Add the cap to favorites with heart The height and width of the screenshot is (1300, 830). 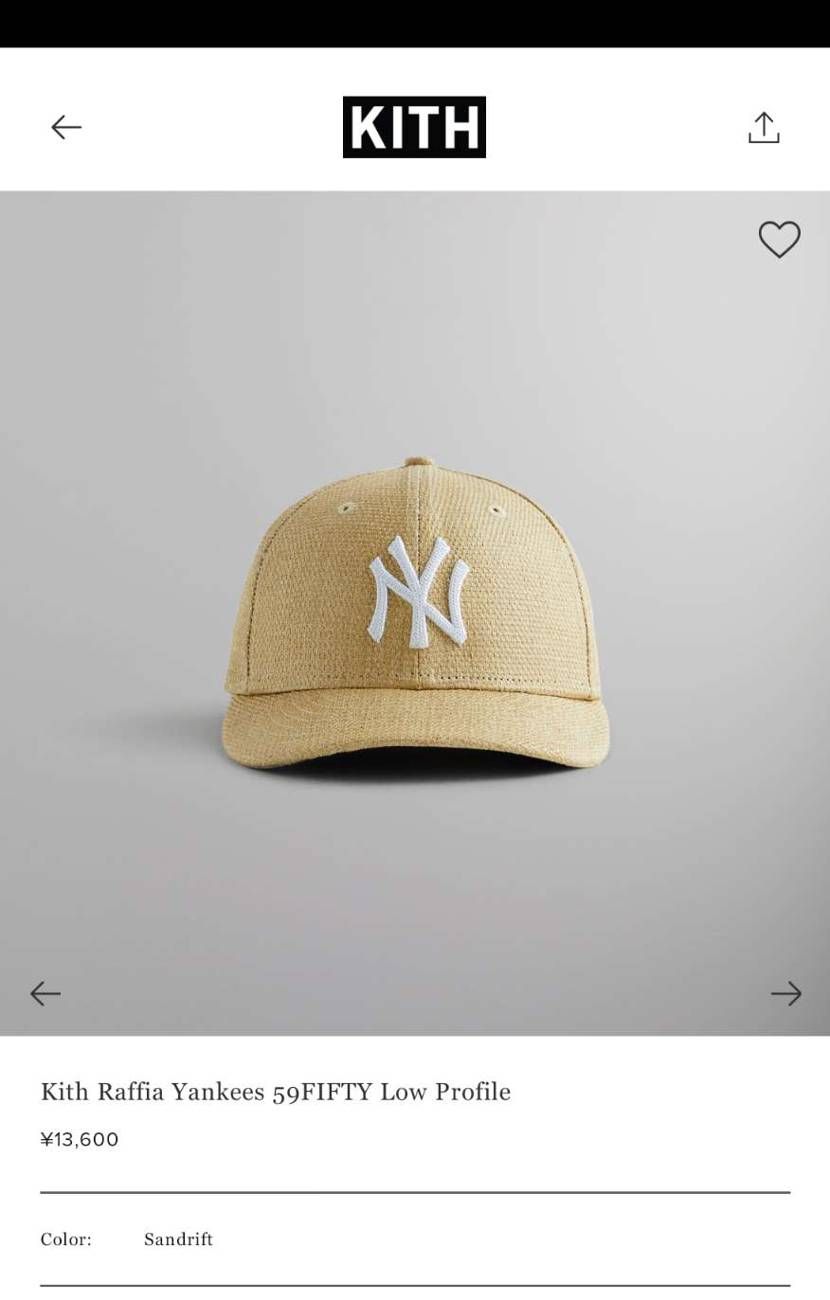[779, 239]
